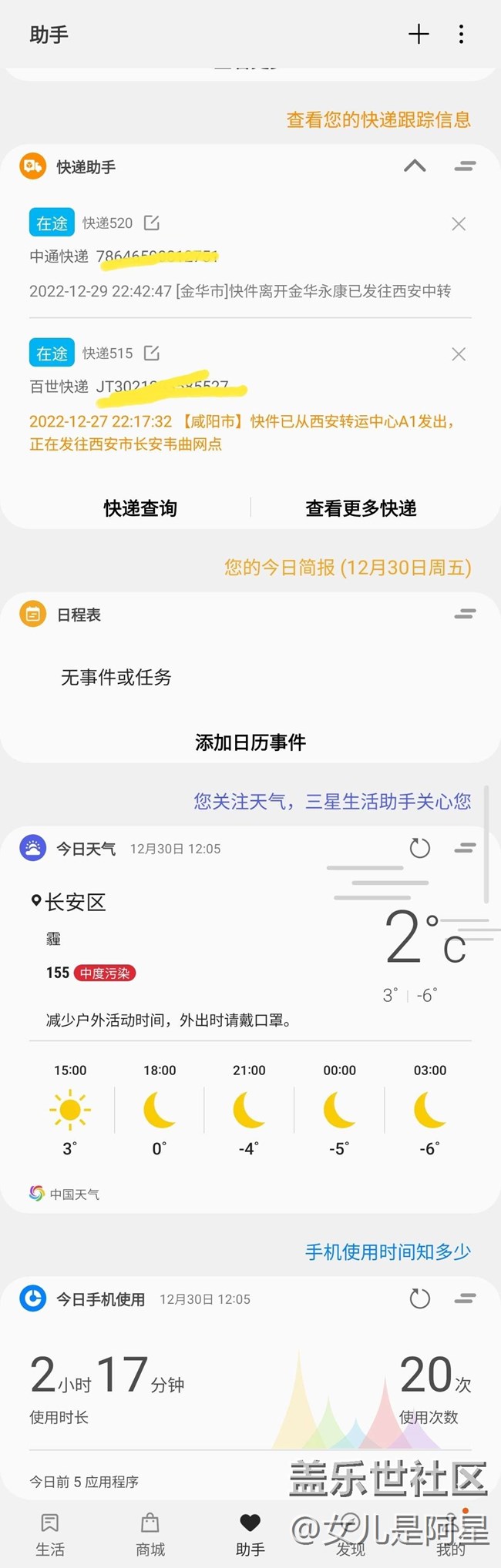Open the 发现 tab
Screen dimensions: 501x1568
pyautogui.click(x=351, y=1534)
